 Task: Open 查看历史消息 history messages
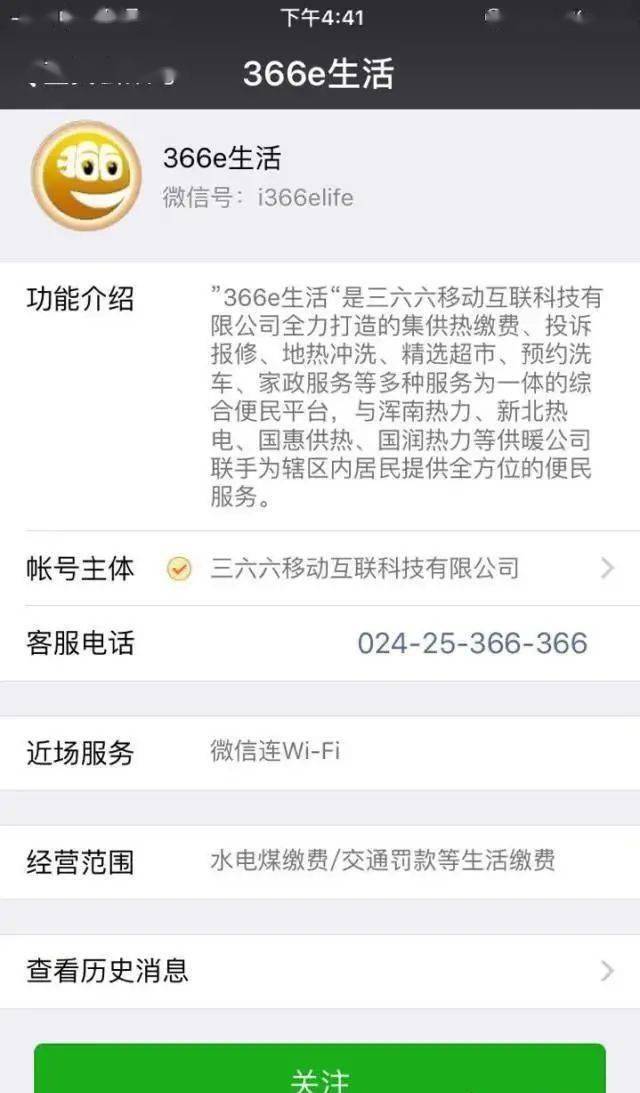pos(320,970)
